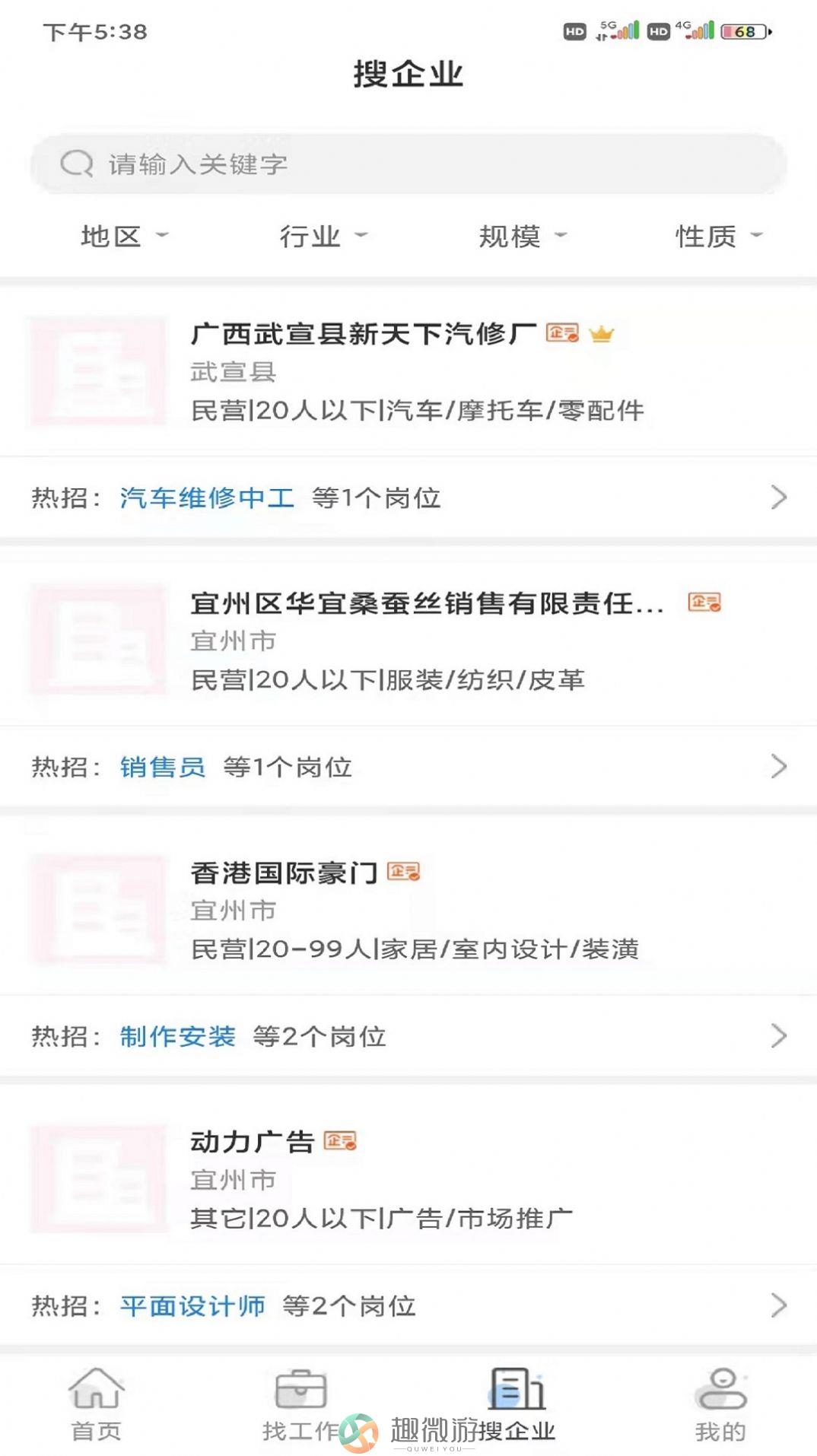This screenshot has height=1456, width=817.
Task: Open the 规模 size filter
Action: [x=523, y=237]
